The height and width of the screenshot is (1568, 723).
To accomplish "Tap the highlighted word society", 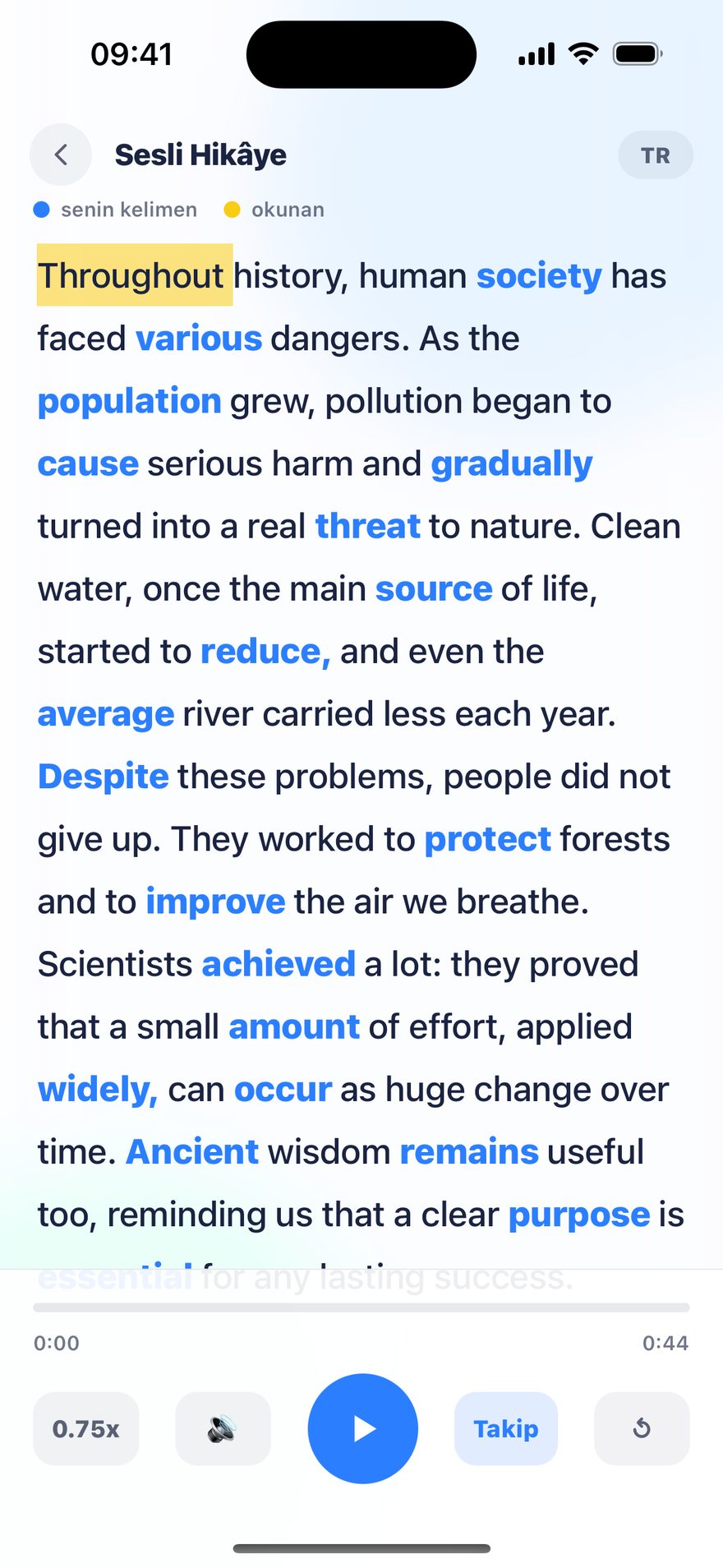I will [539, 276].
